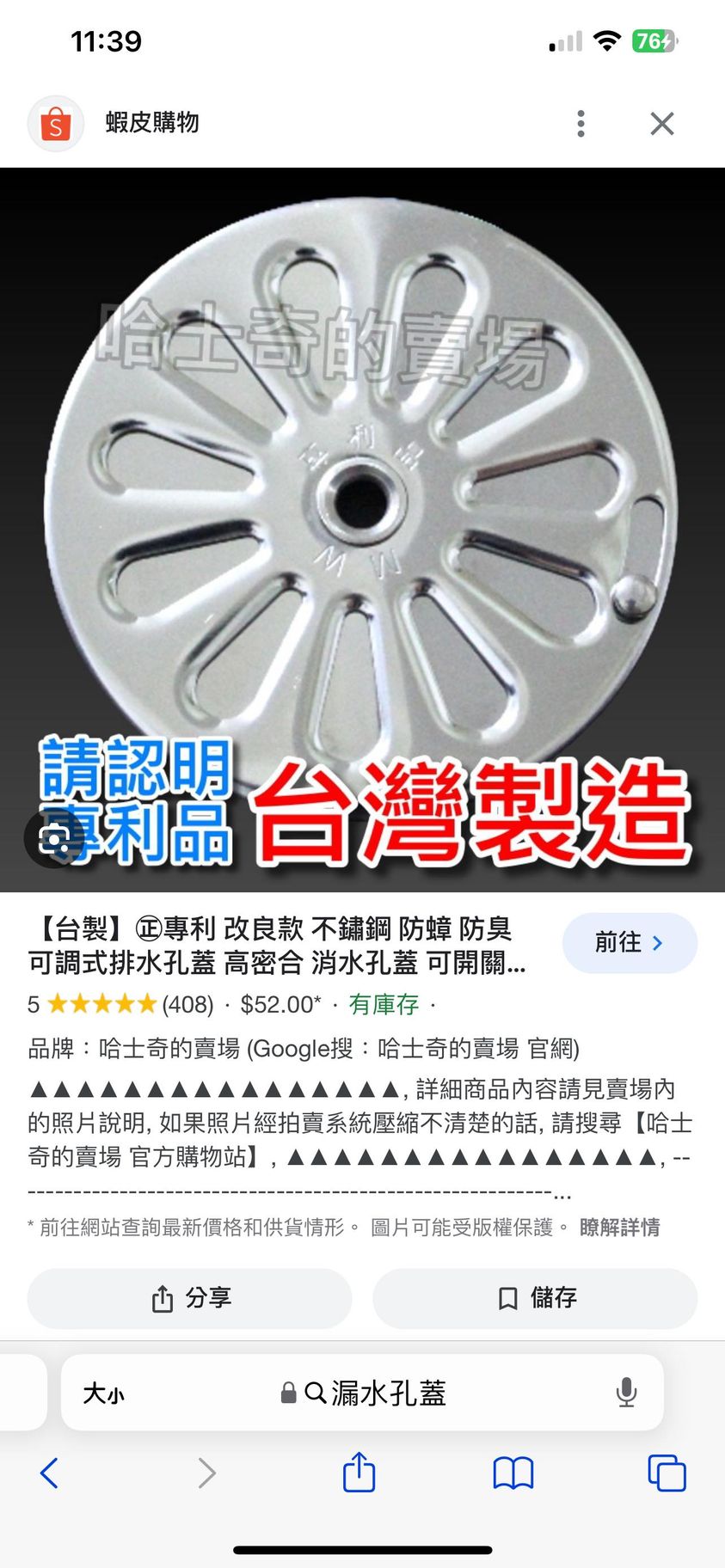
Task: Save the image with 儲存 button
Action: [x=535, y=1298]
